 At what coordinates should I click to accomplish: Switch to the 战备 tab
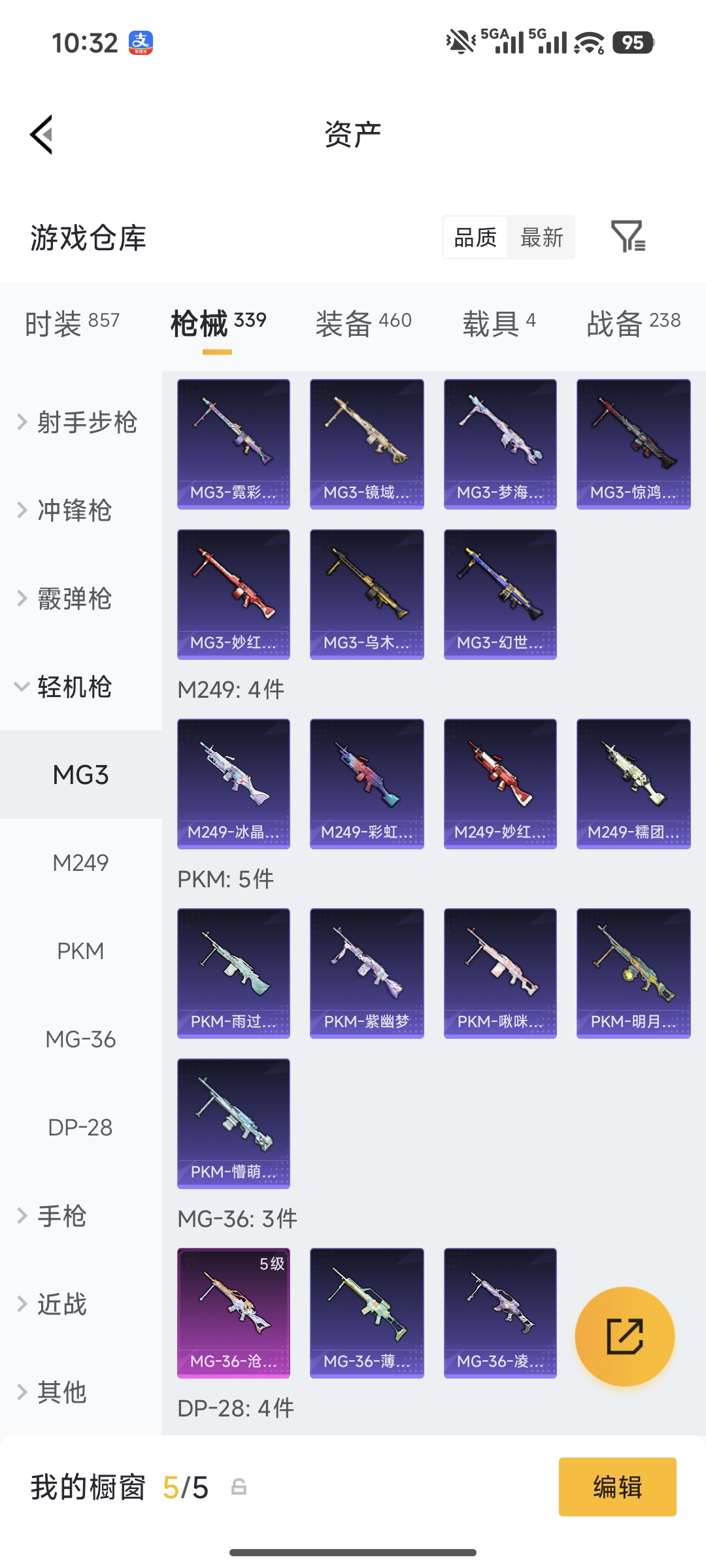coord(633,323)
